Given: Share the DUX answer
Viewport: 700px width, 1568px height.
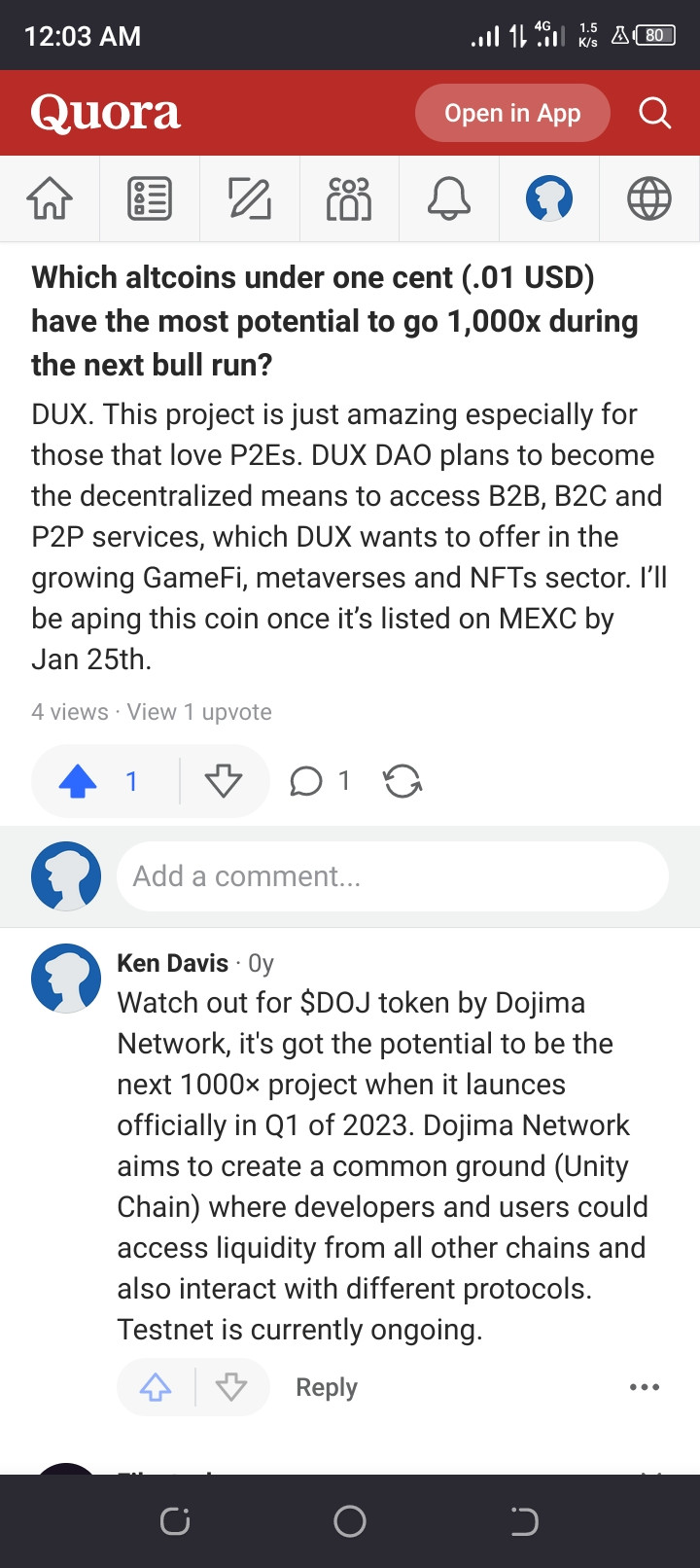Looking at the screenshot, I should [x=402, y=781].
